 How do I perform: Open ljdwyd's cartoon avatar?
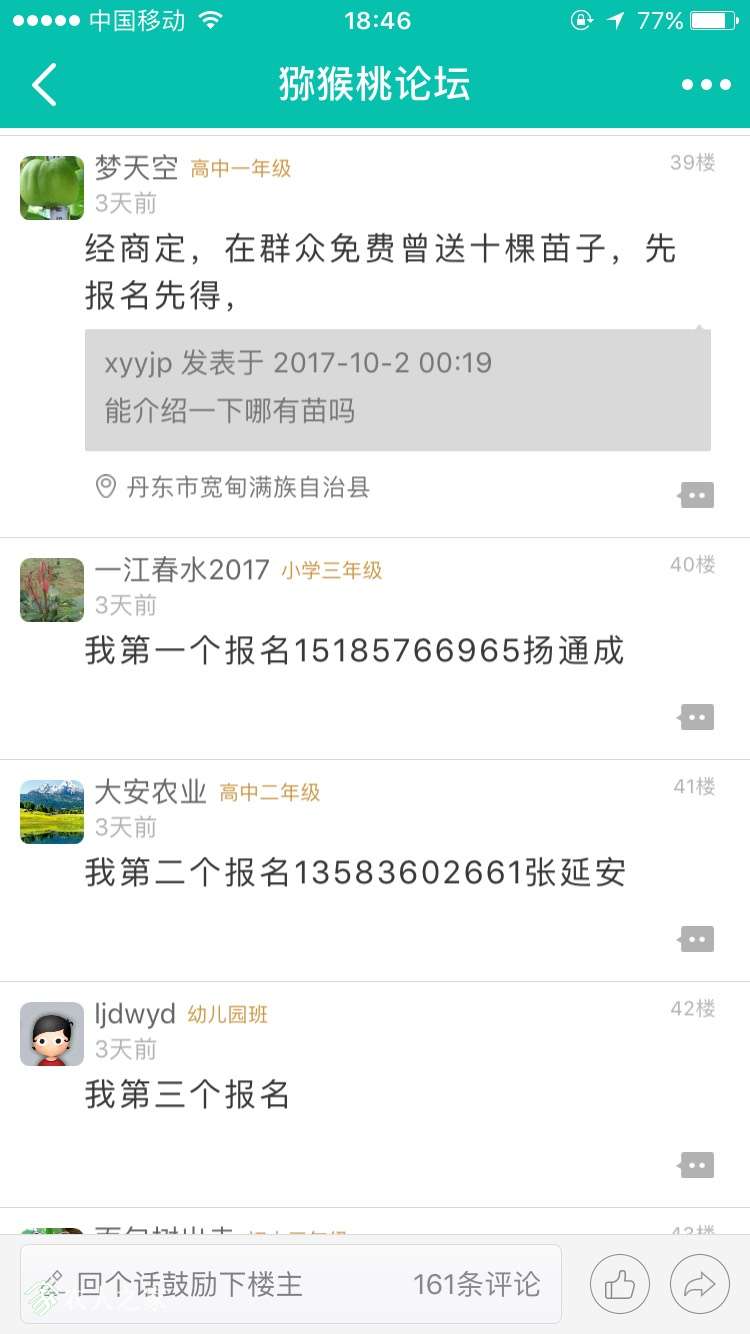pos(51,1033)
